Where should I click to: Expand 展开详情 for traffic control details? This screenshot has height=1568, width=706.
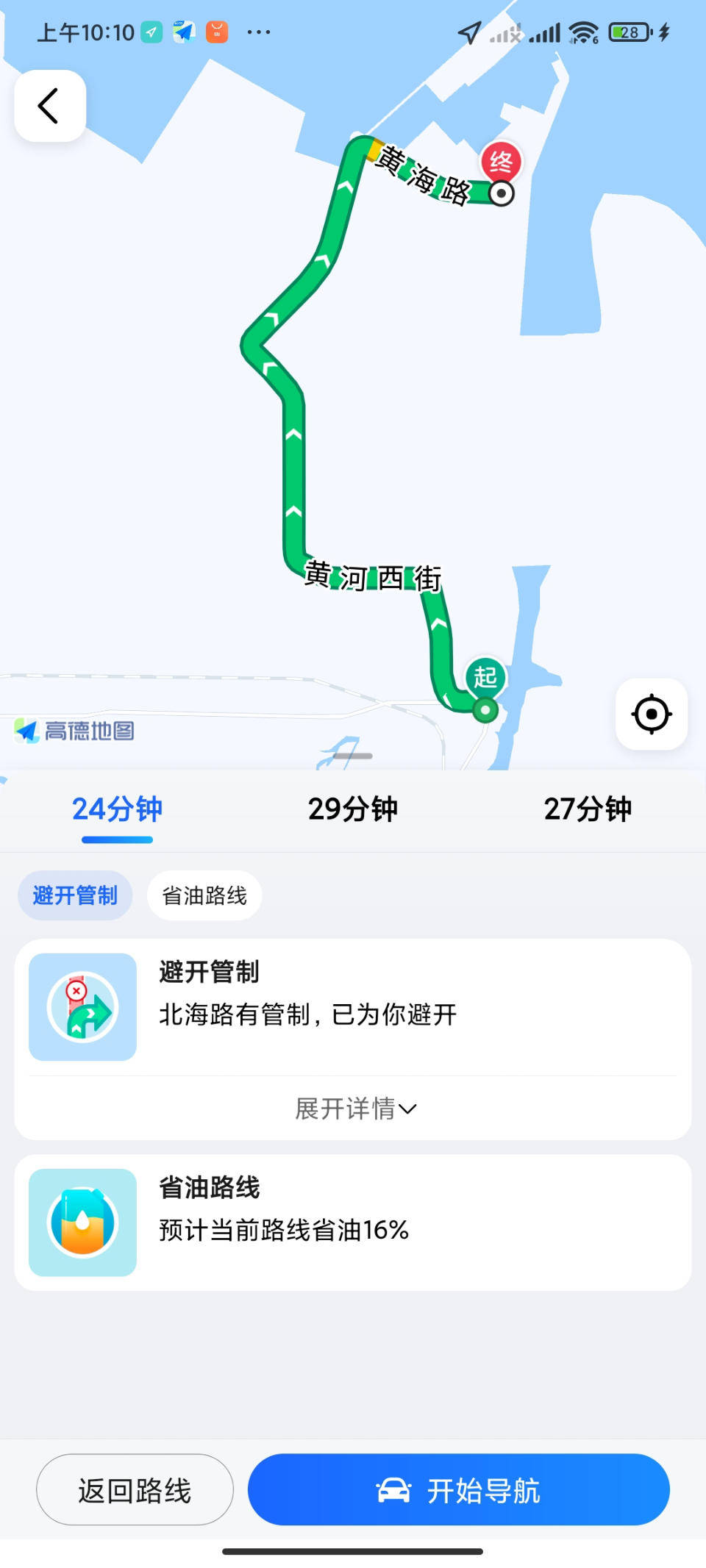[x=354, y=1109]
